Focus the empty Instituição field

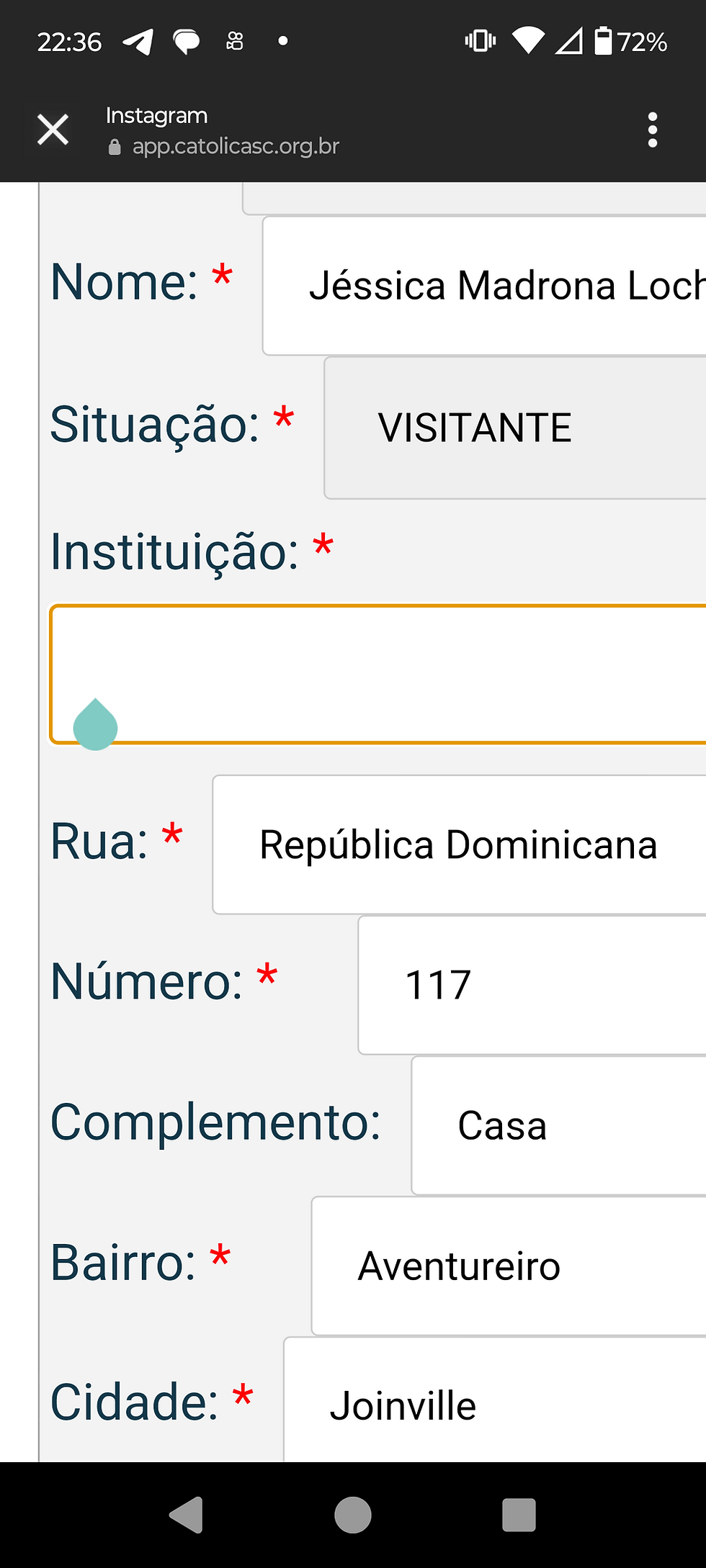(378, 674)
